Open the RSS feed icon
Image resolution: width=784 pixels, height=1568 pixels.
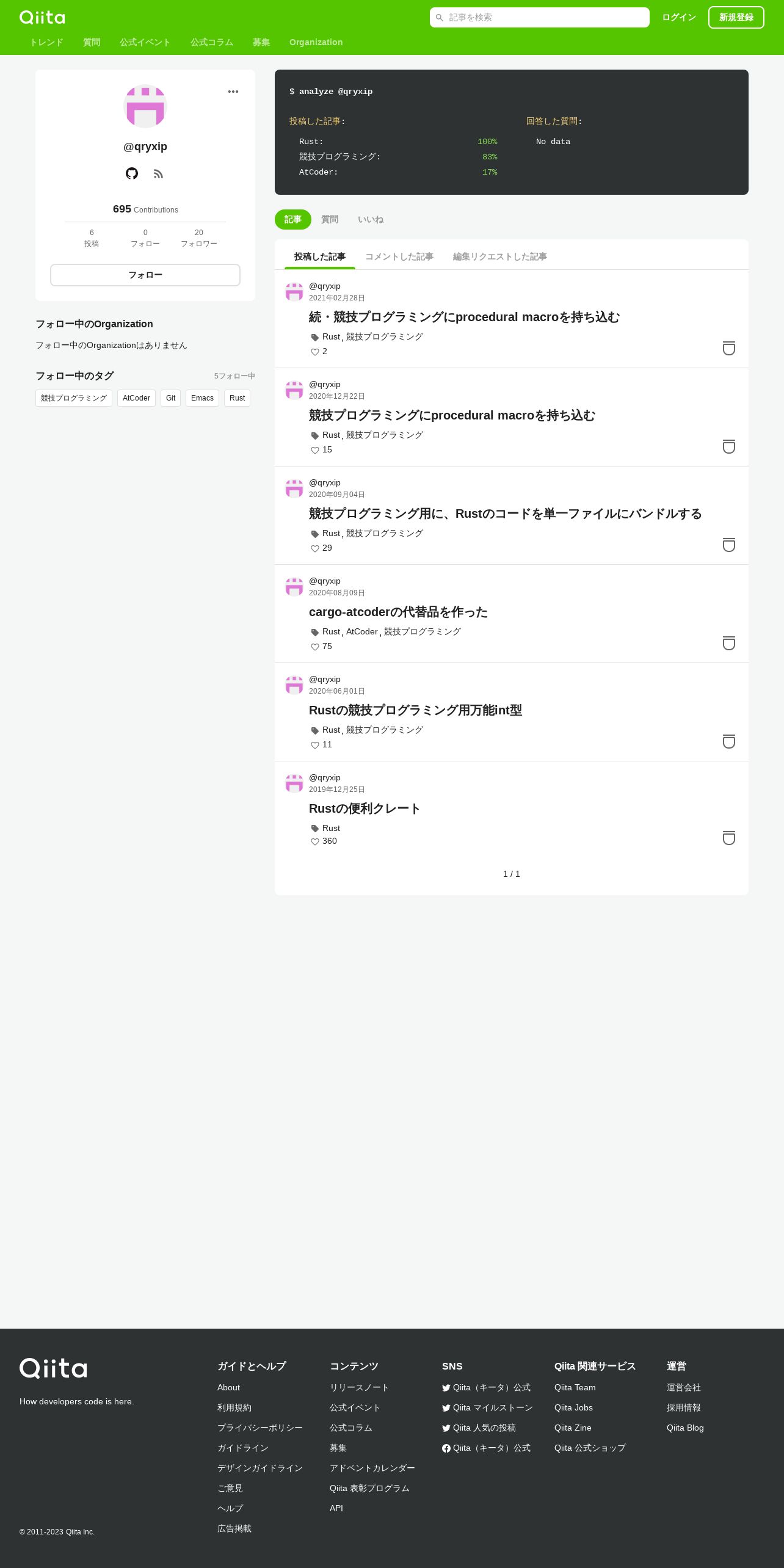click(159, 174)
